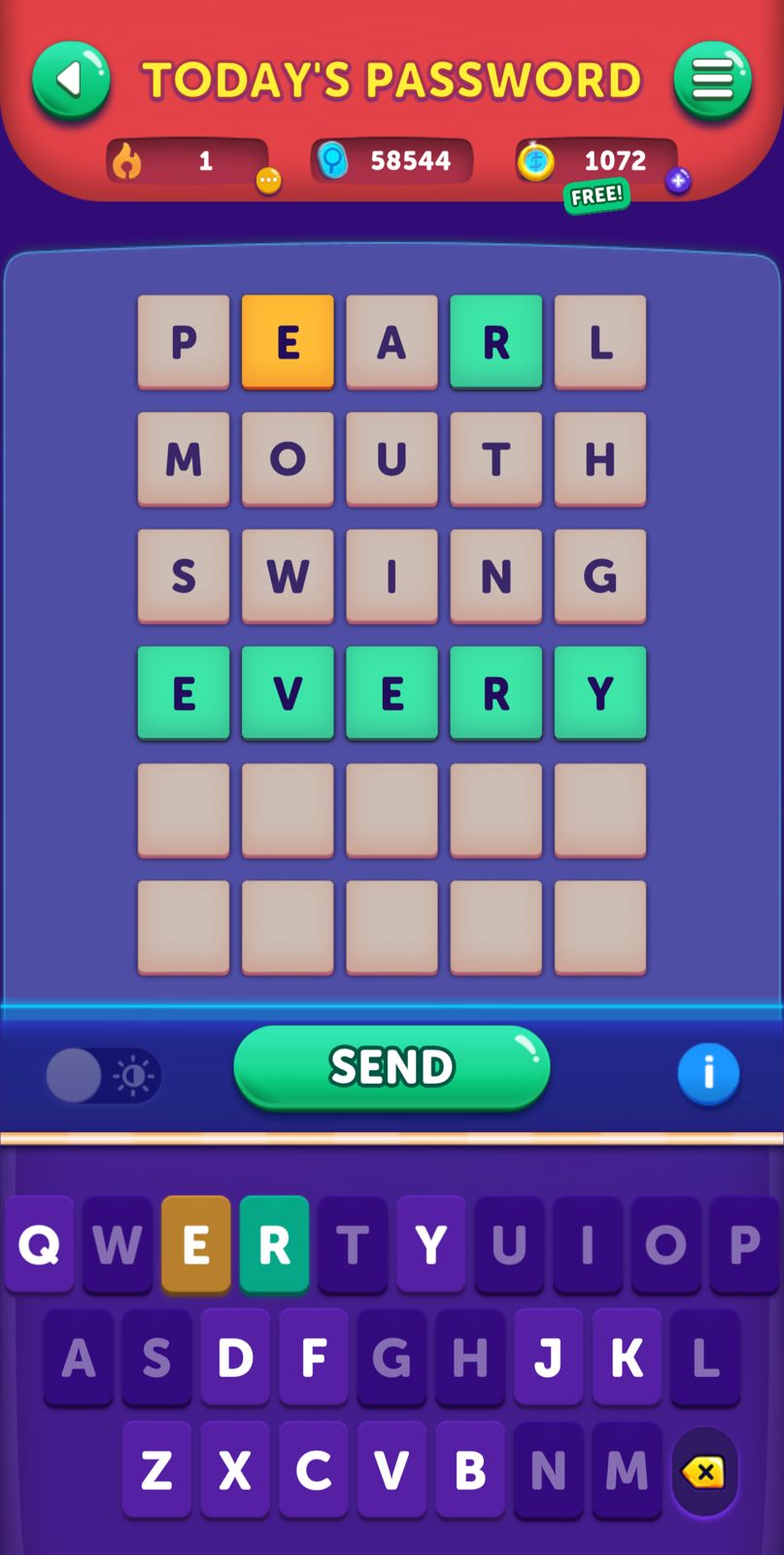Type the letter C on the keyboard

click(314, 1470)
